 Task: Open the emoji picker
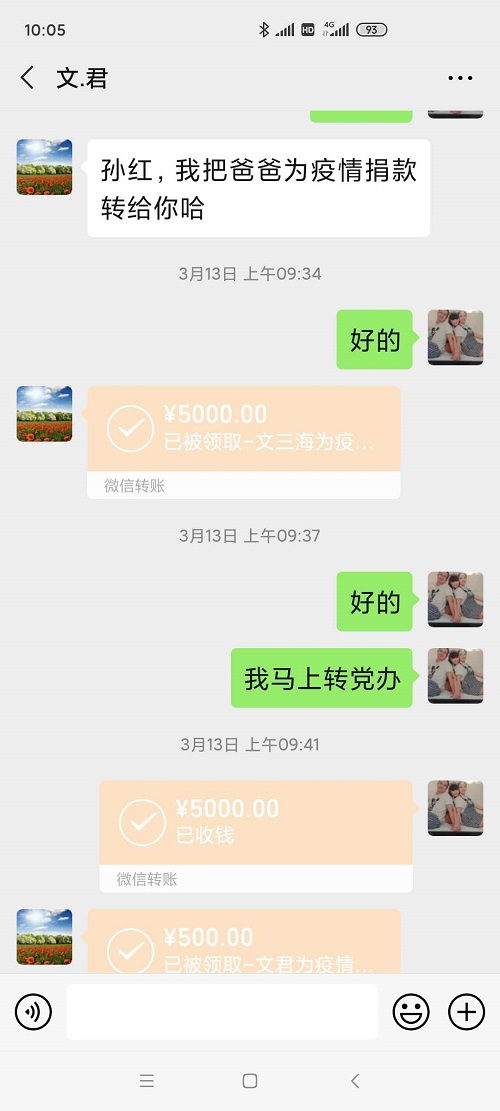pos(411,1011)
